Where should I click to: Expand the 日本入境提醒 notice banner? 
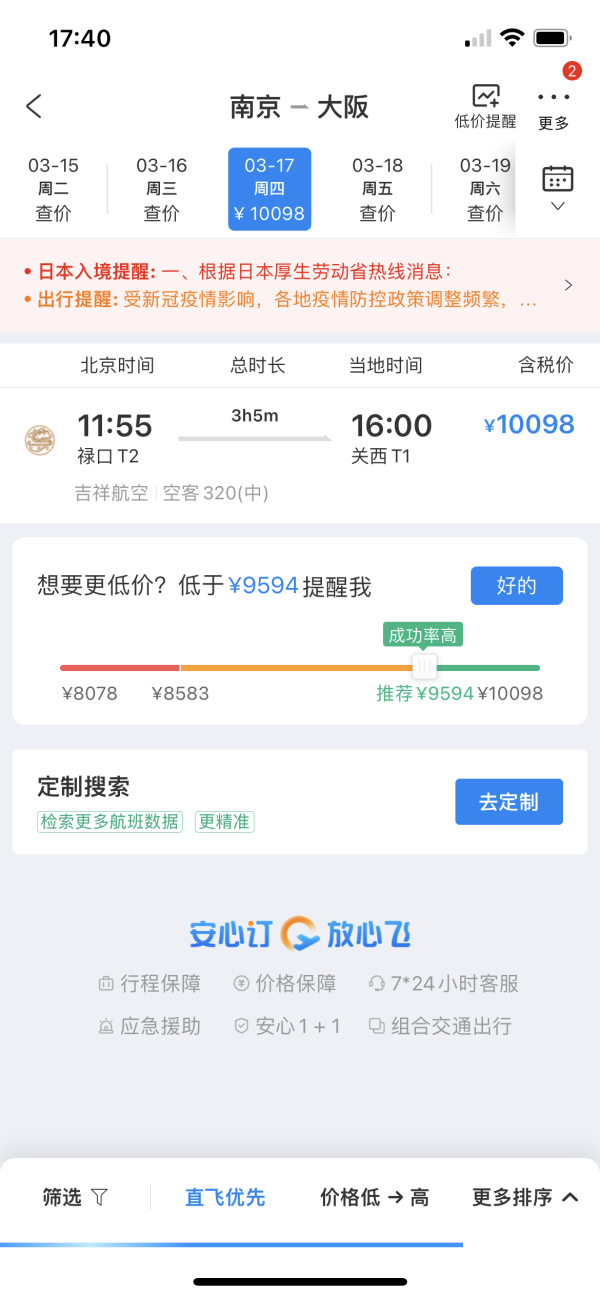pyautogui.click(x=300, y=285)
